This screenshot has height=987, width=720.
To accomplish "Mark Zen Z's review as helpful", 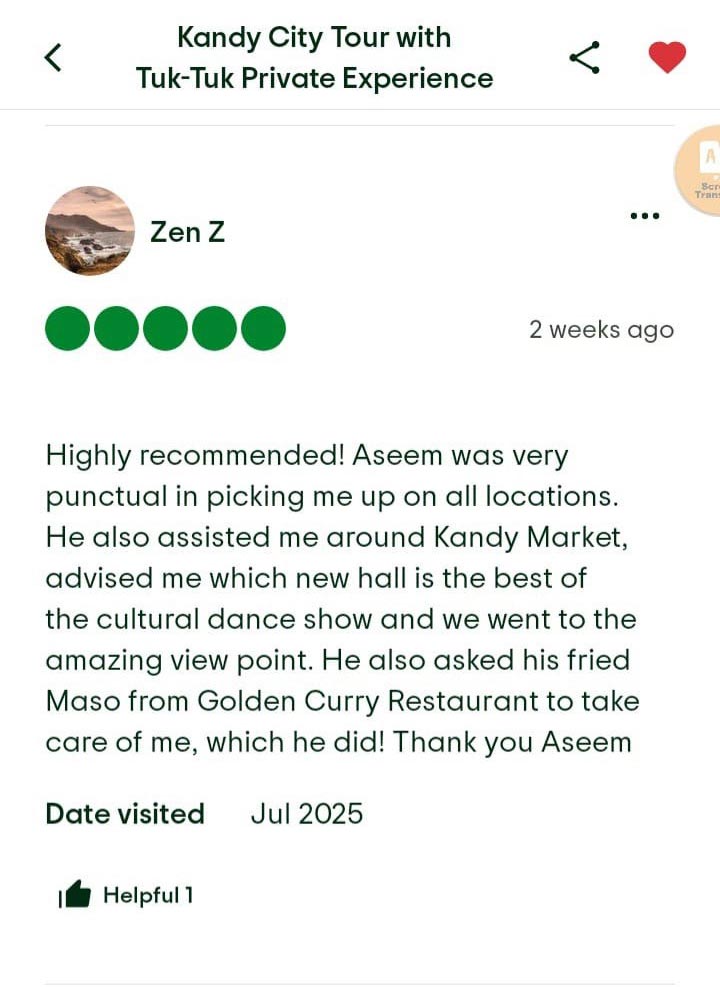I will tap(76, 896).
